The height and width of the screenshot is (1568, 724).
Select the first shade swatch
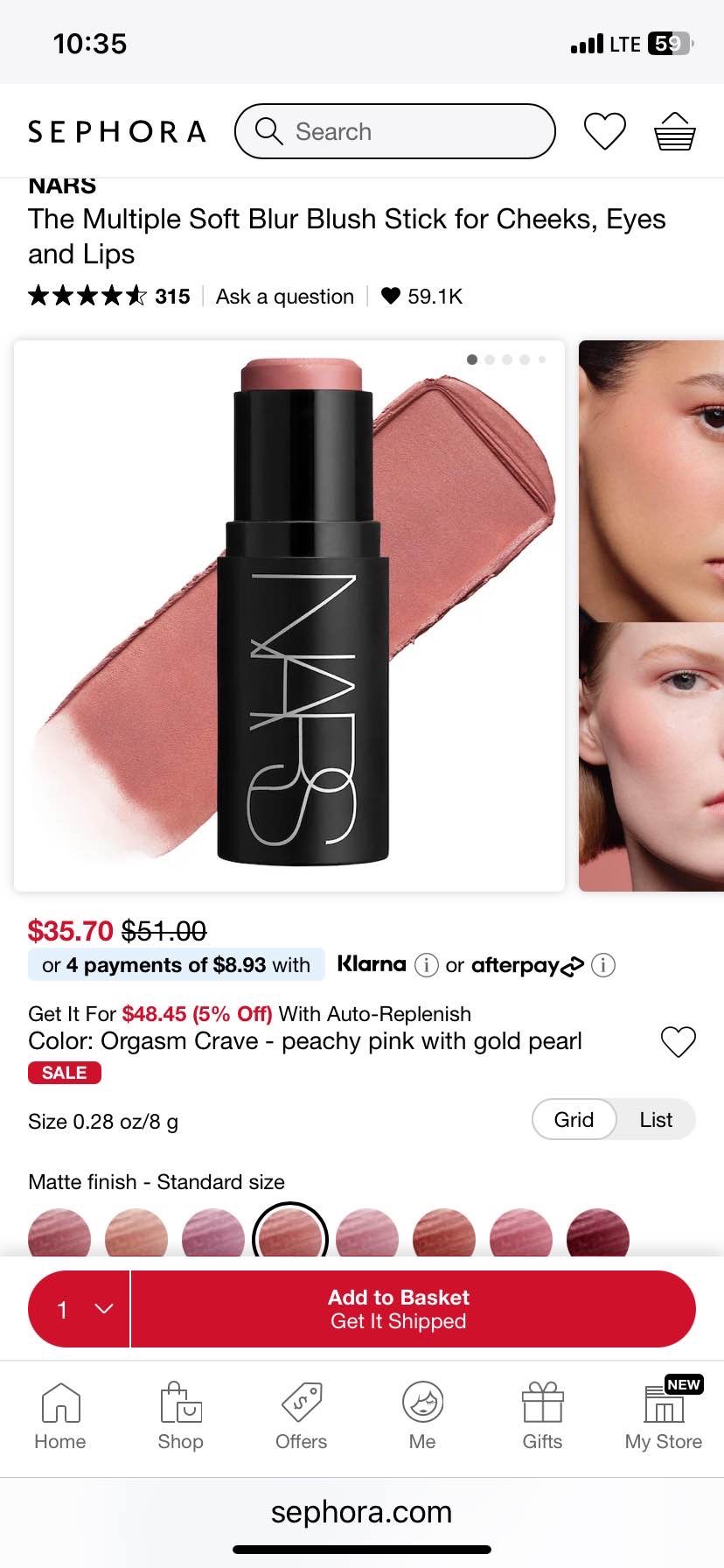click(x=59, y=1235)
